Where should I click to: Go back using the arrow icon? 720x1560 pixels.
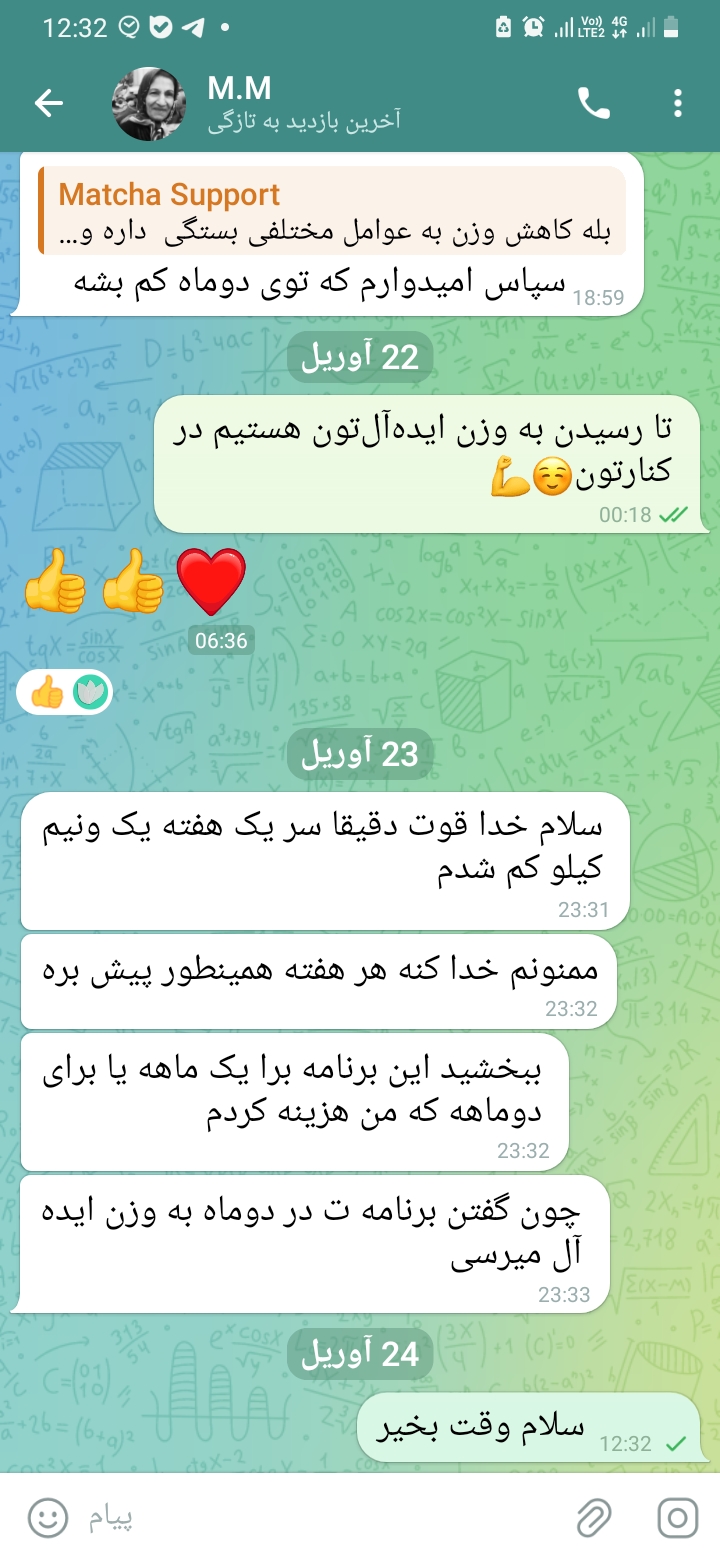(x=48, y=103)
